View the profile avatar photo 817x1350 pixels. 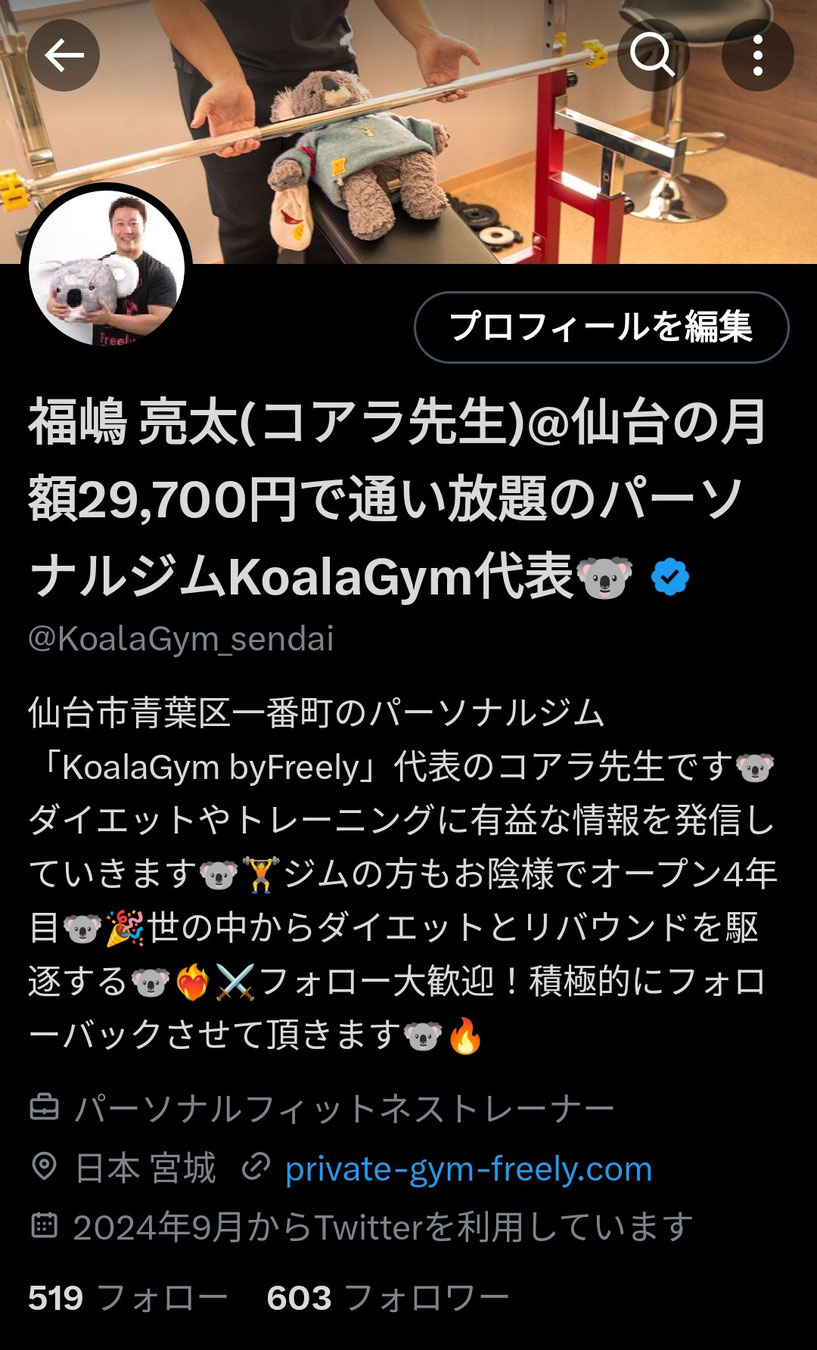click(x=106, y=268)
